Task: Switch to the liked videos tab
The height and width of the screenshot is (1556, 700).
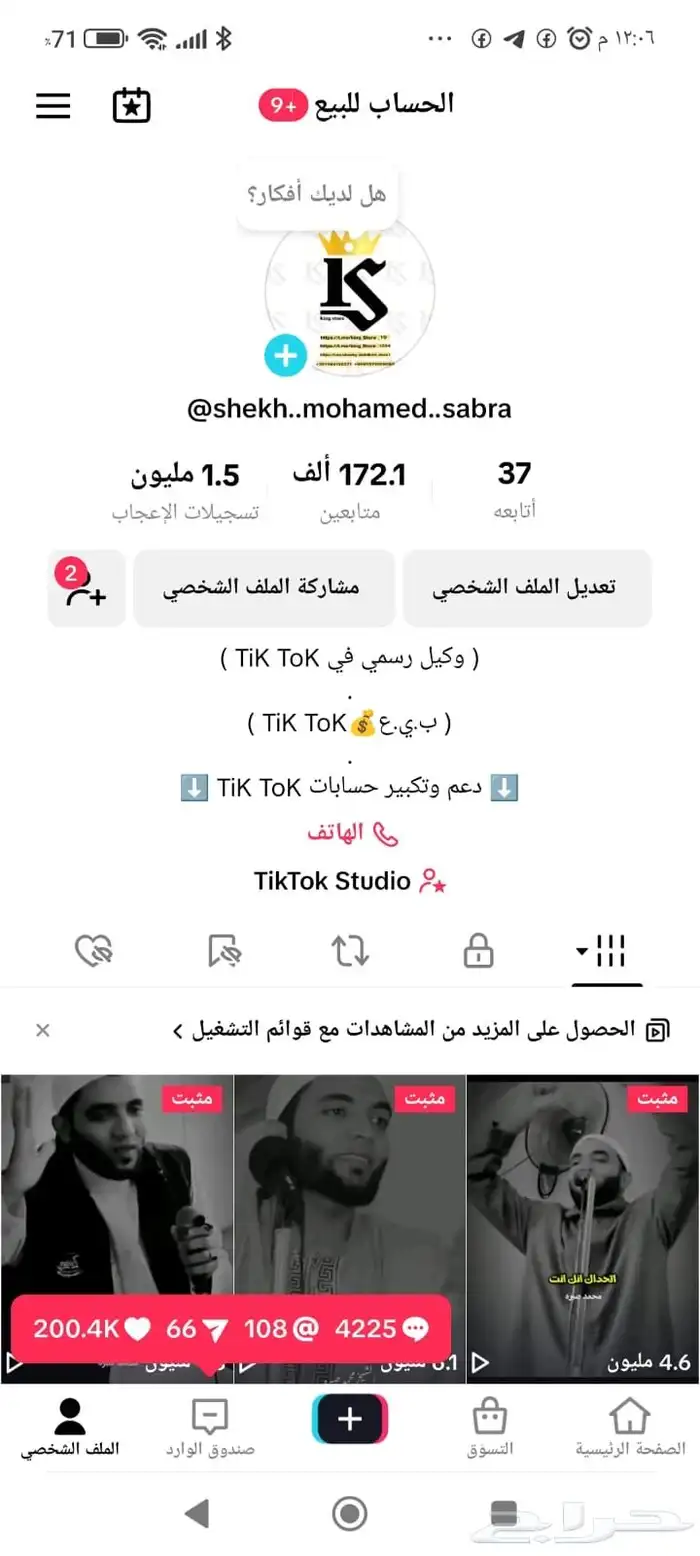Action: point(94,952)
